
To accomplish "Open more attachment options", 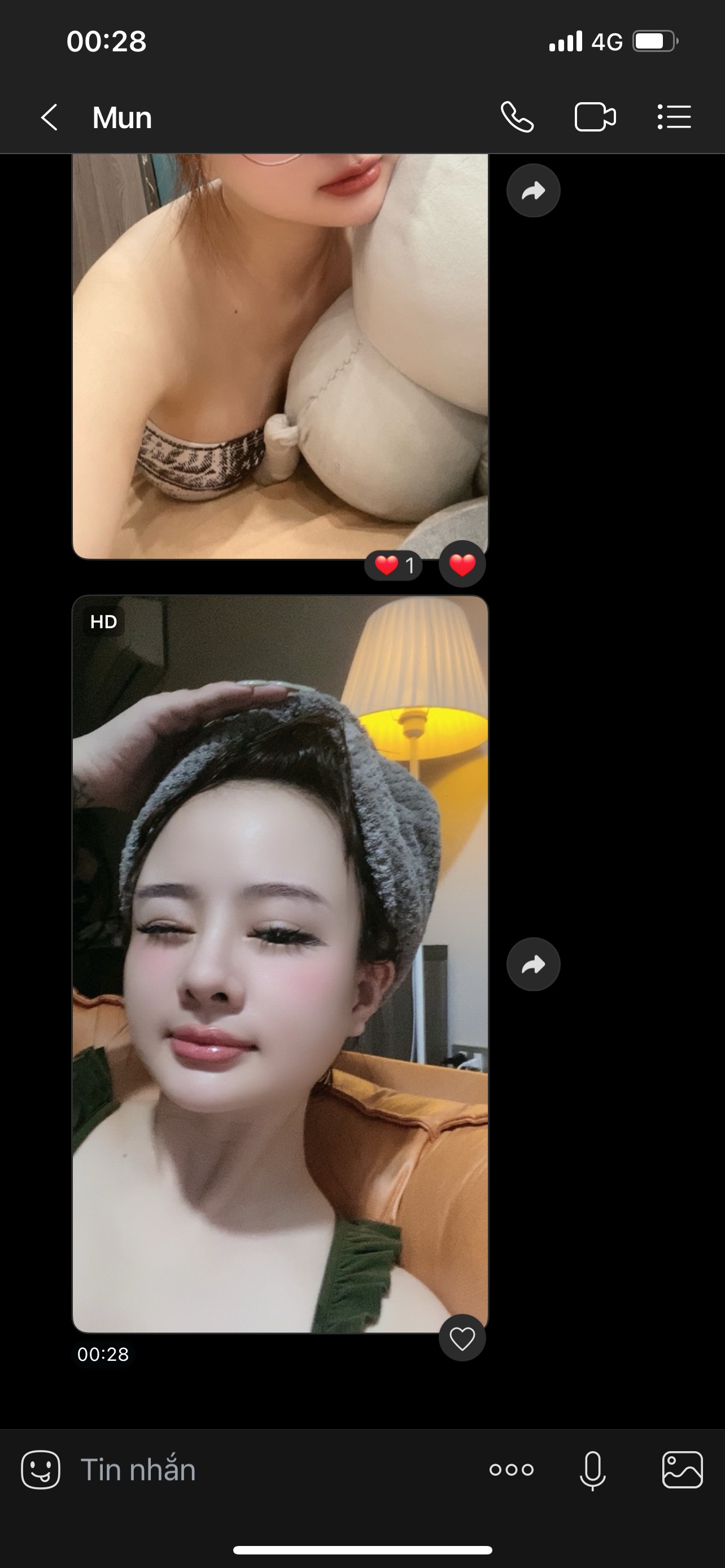I will click(512, 1470).
